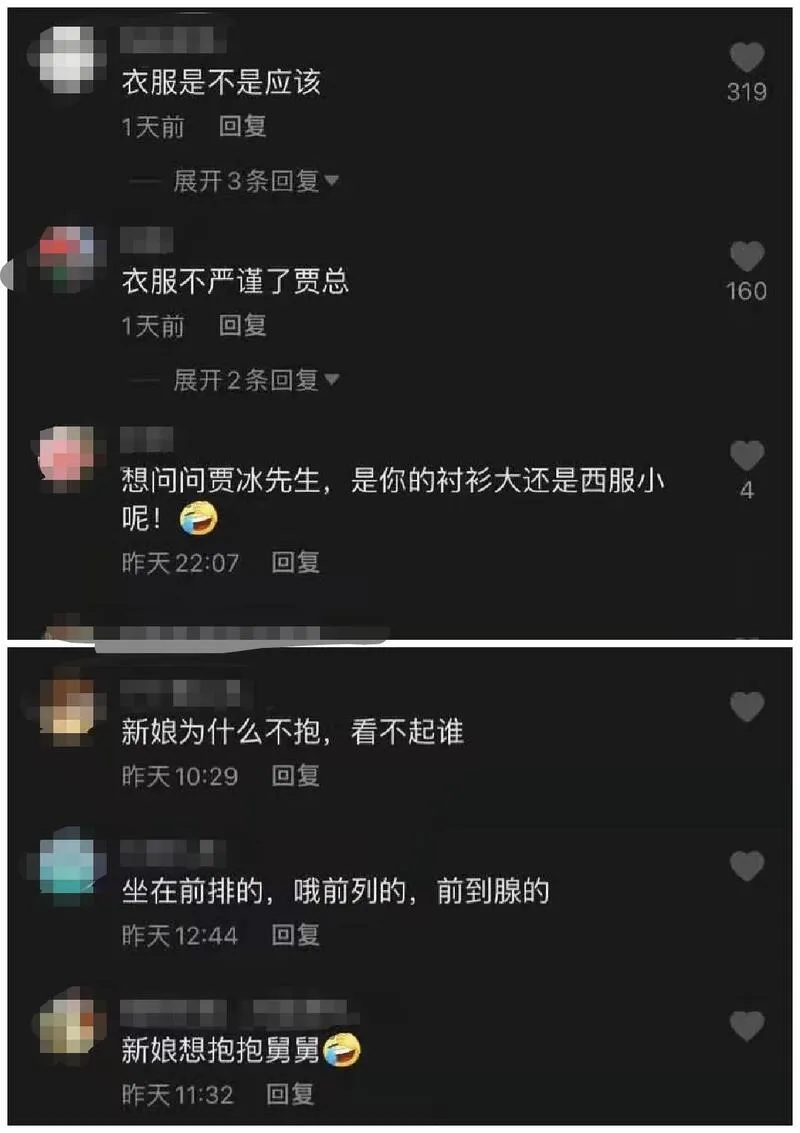Expand the 3 replies (展开3条回复)
800x1133 pixels.
[x=257, y=181]
